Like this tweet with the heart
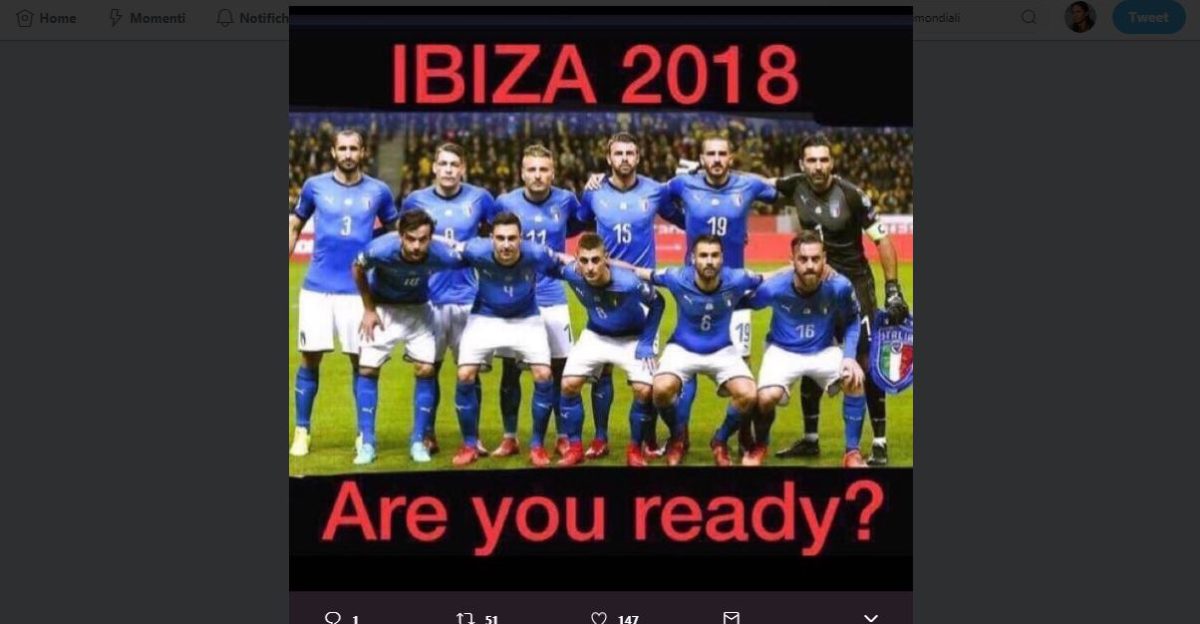 click(599, 618)
